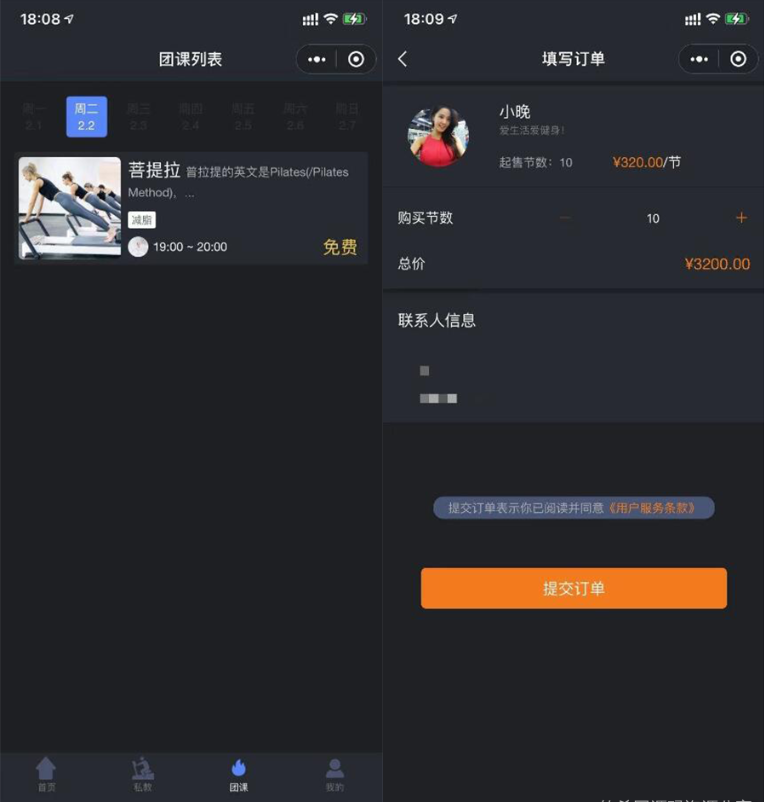764x802 pixels.
Task: Switch to the 周三 2.3 date tab
Action: 139,117
